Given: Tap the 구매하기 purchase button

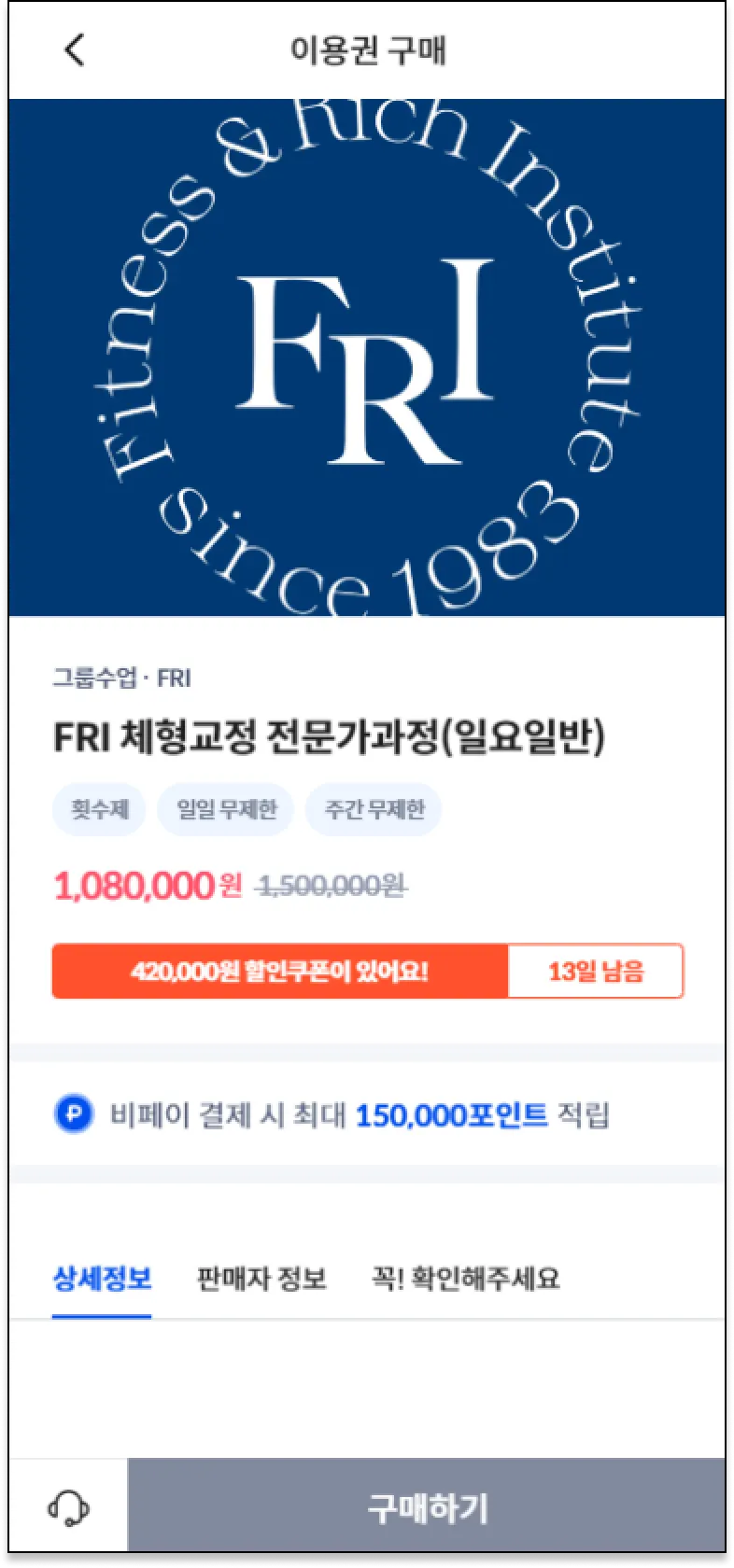Looking at the screenshot, I should point(426,1507).
